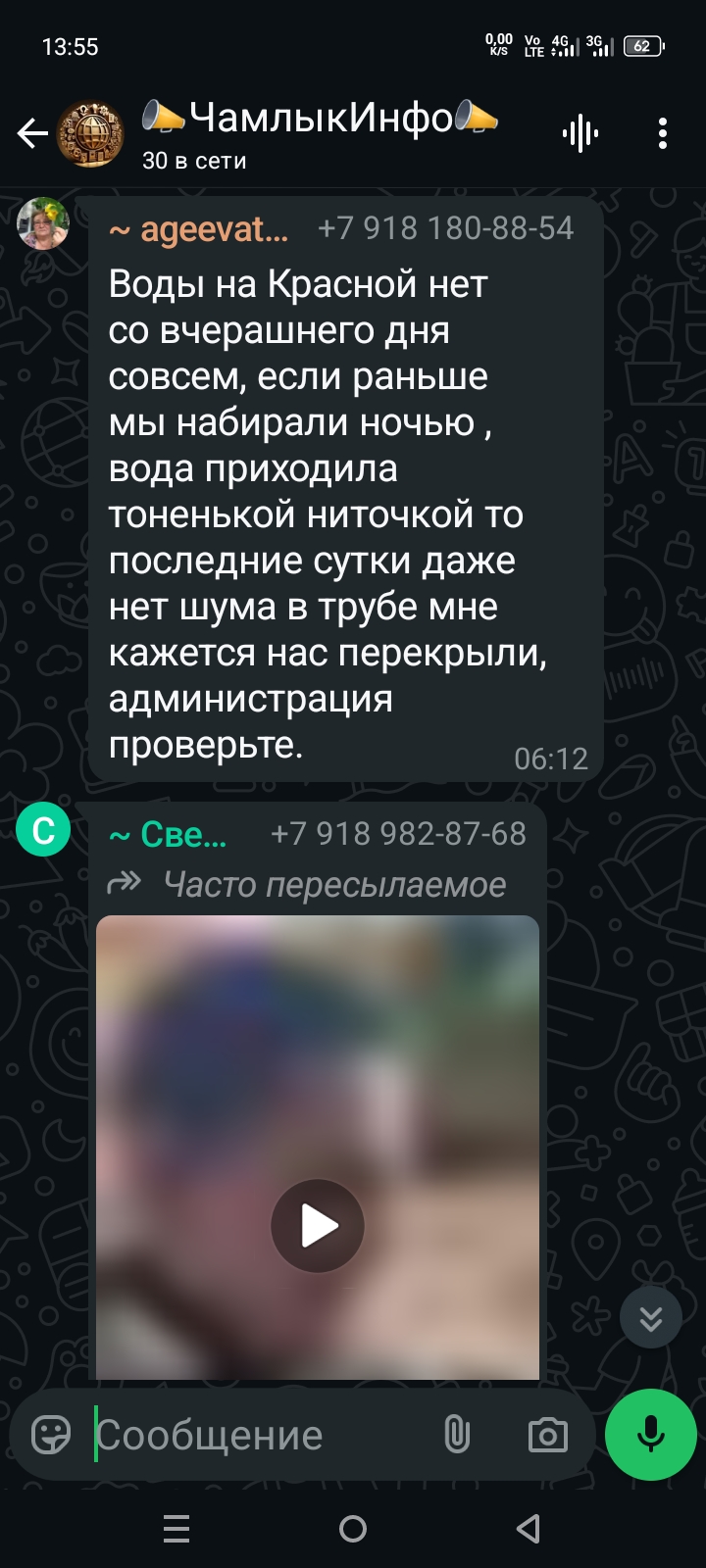This screenshot has width=706, height=1568.
Task: Open the overflow menu
Action: point(663,133)
